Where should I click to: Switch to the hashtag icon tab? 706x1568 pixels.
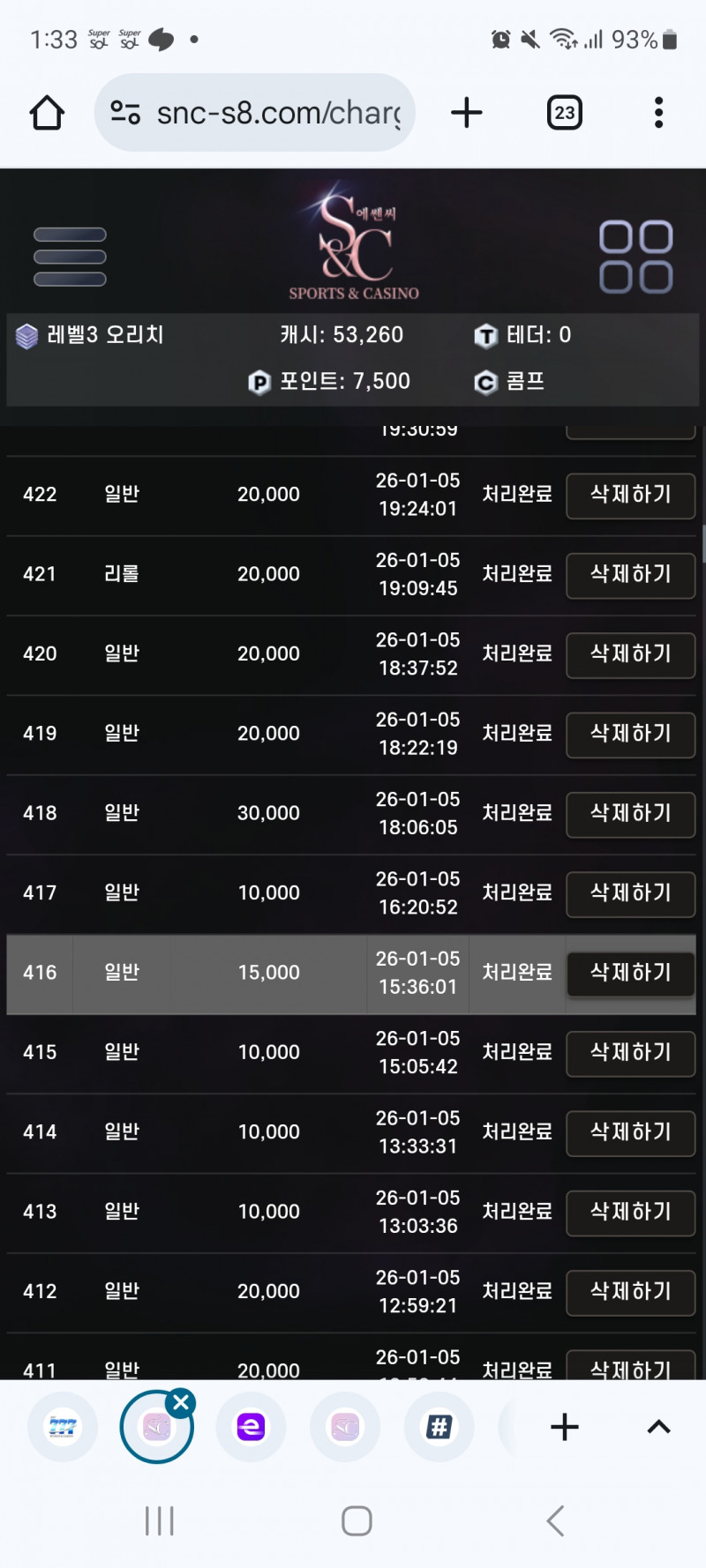[439, 1426]
